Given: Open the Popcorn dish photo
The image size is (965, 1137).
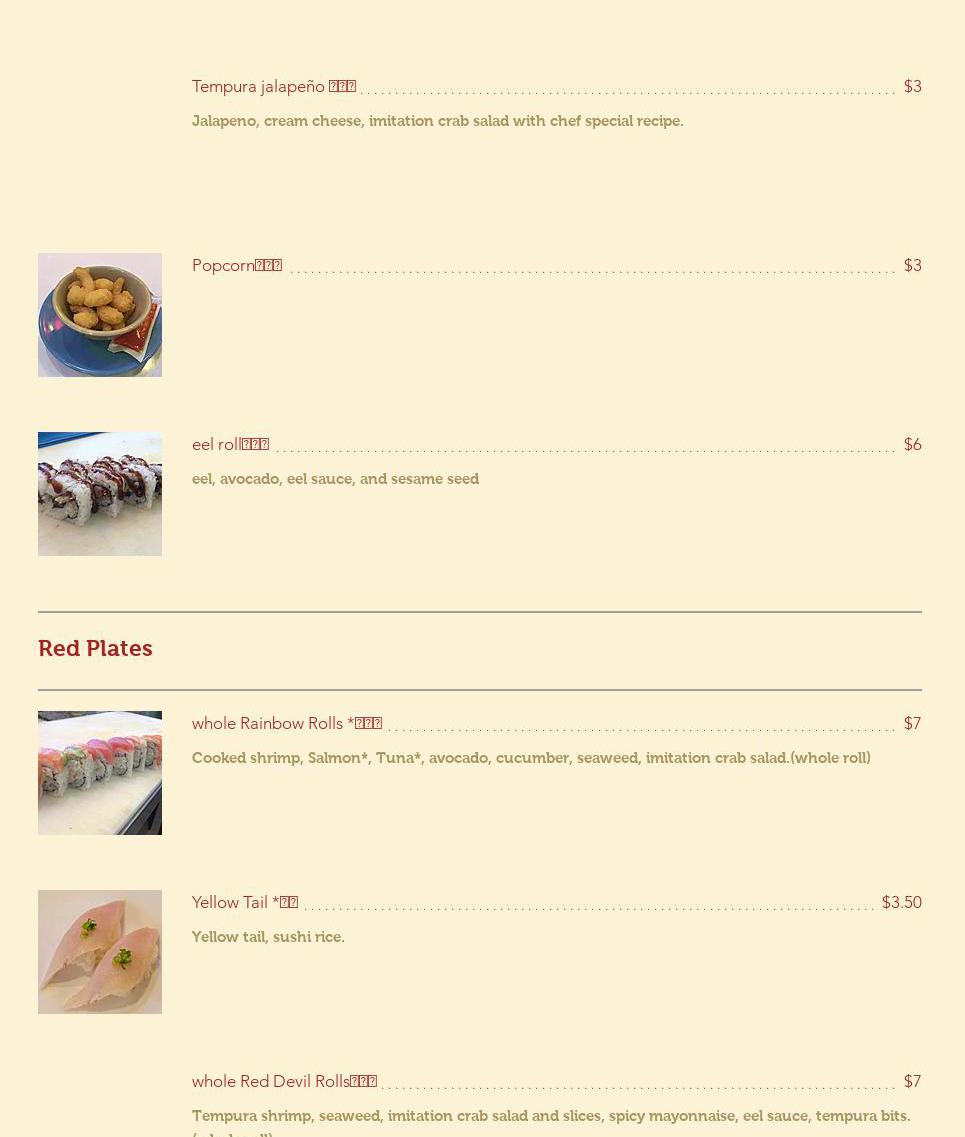Looking at the screenshot, I should point(100,315).
